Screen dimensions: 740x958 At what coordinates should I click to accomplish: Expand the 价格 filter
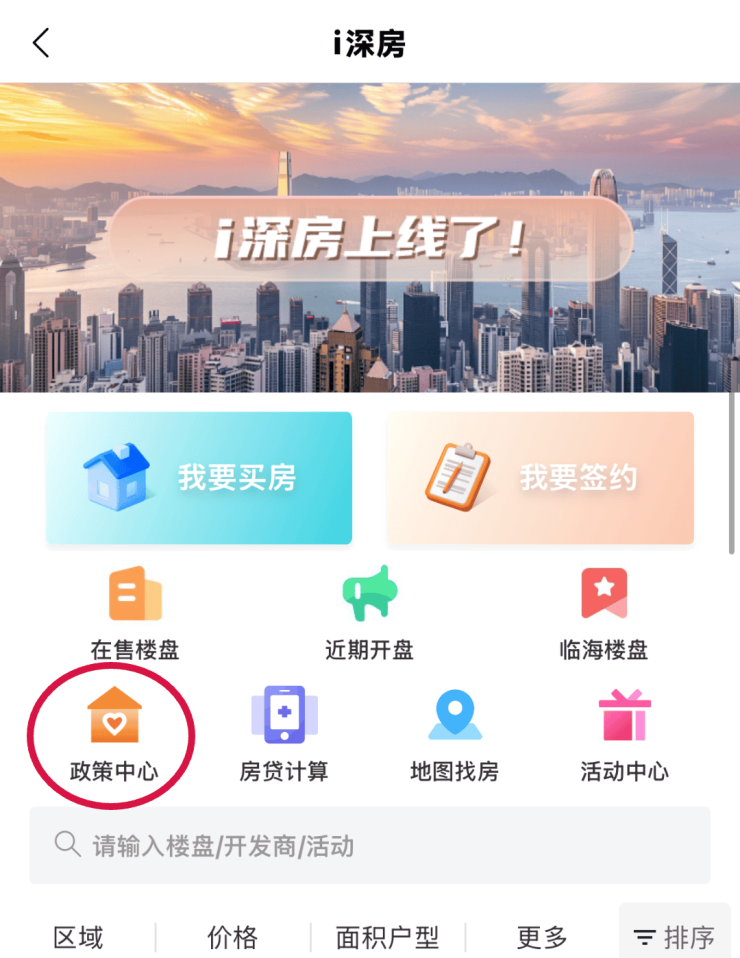232,938
